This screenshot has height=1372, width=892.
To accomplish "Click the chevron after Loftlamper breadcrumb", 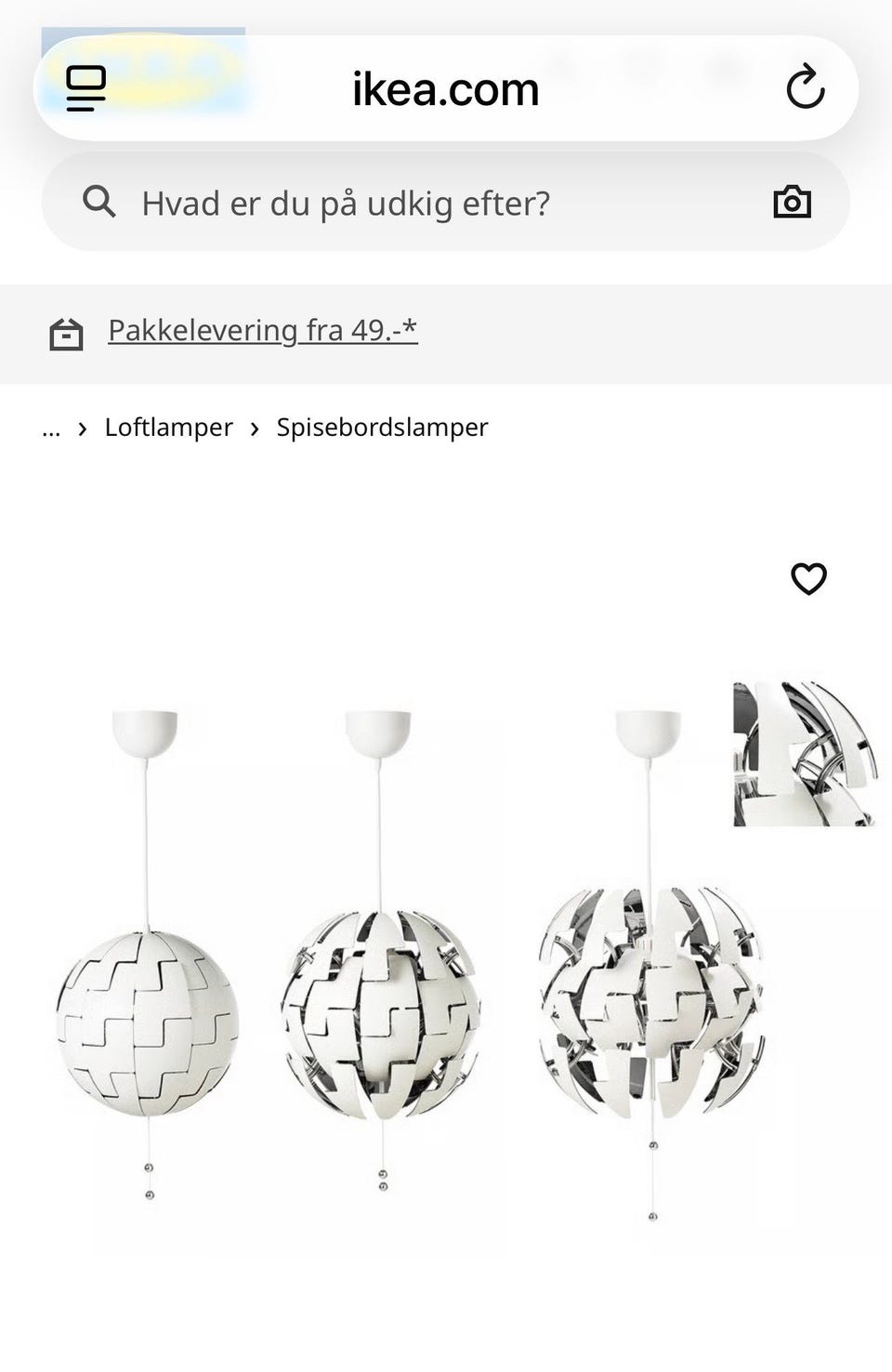I will click(x=82, y=429).
